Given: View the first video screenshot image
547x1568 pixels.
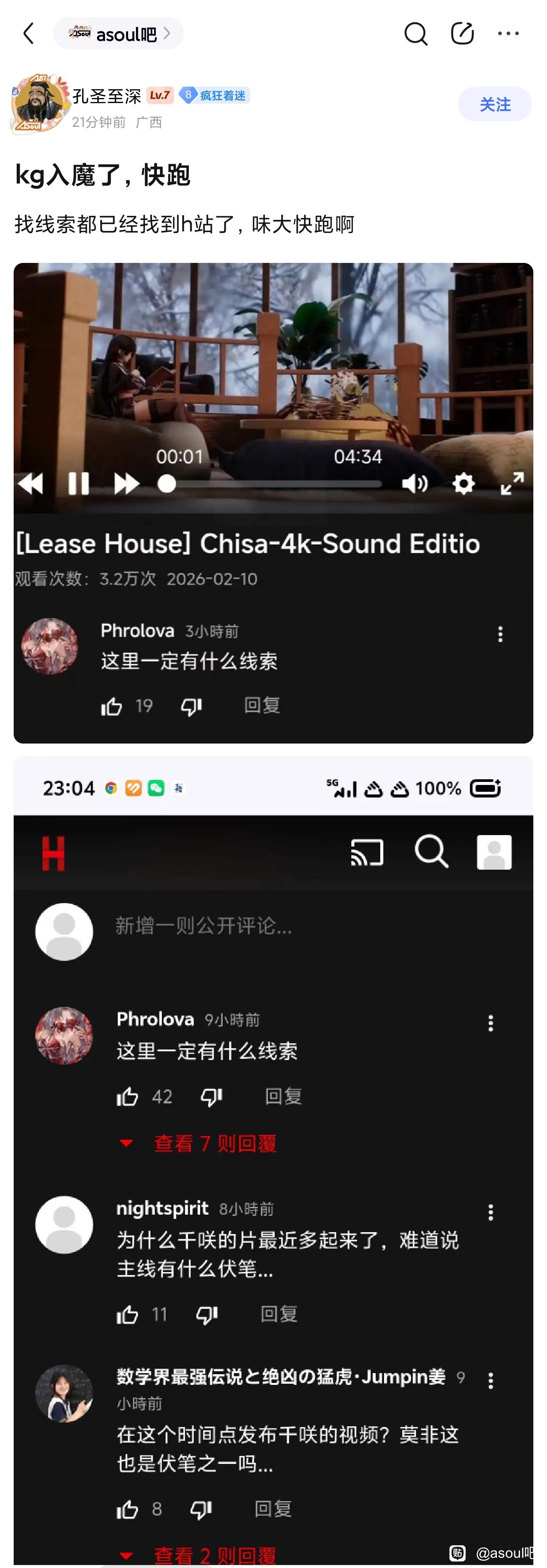Looking at the screenshot, I should coord(273,502).
